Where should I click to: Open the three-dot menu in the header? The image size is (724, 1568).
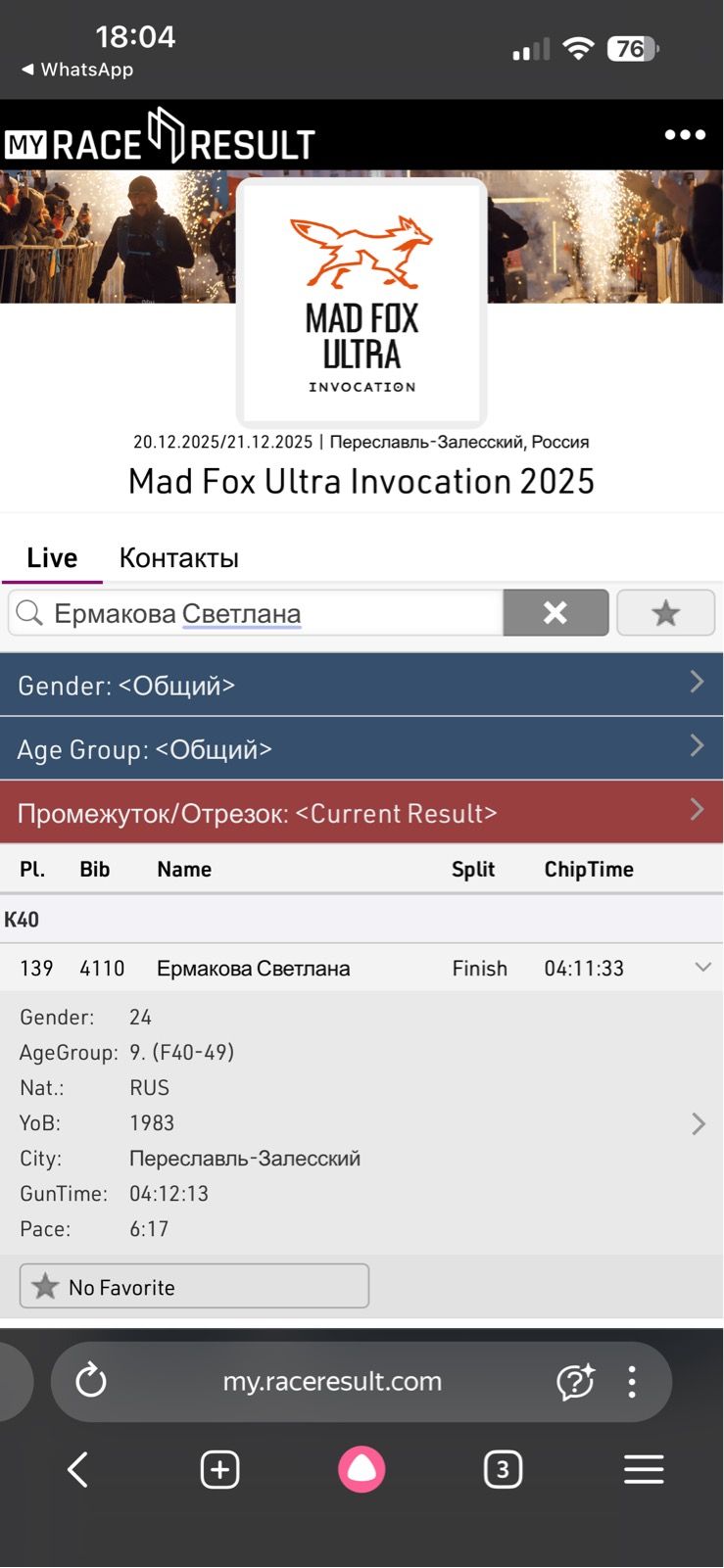click(685, 135)
